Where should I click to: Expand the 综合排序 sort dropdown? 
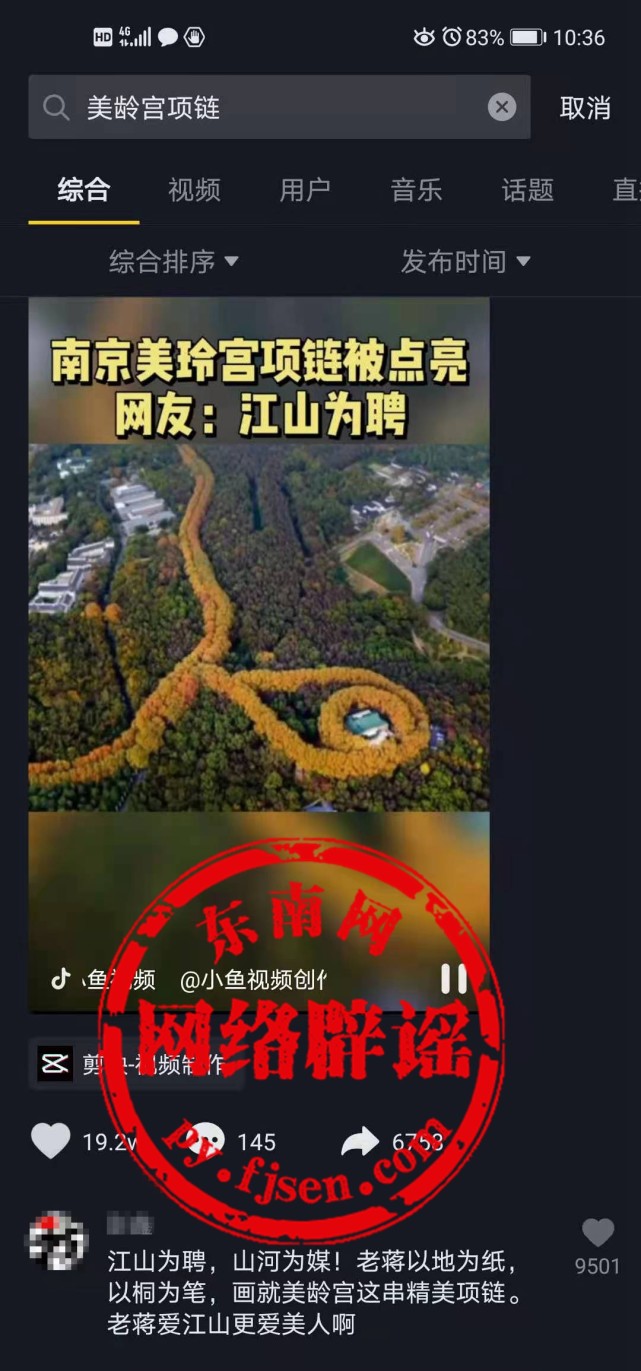pos(174,262)
